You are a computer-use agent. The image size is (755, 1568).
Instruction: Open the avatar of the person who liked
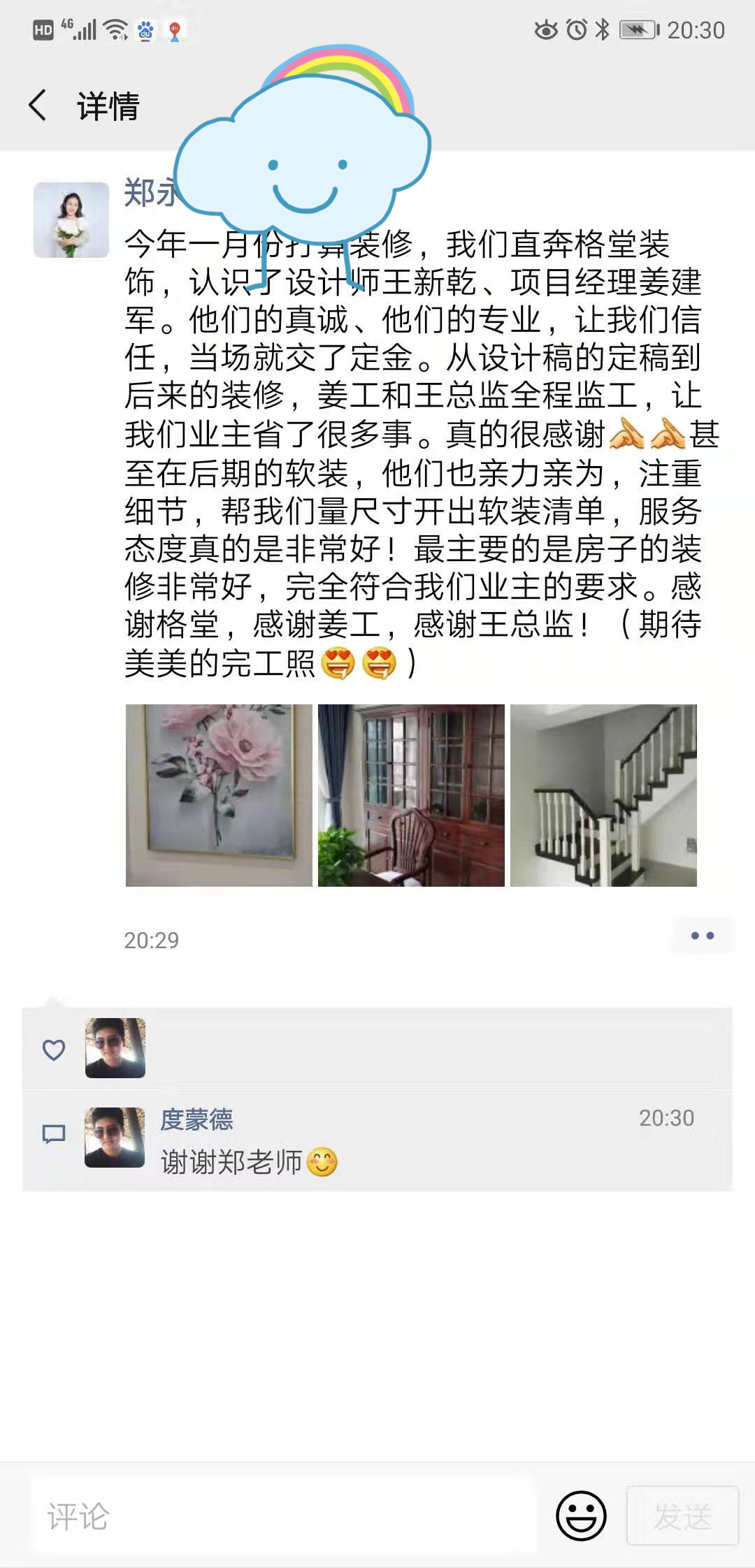[x=115, y=1048]
